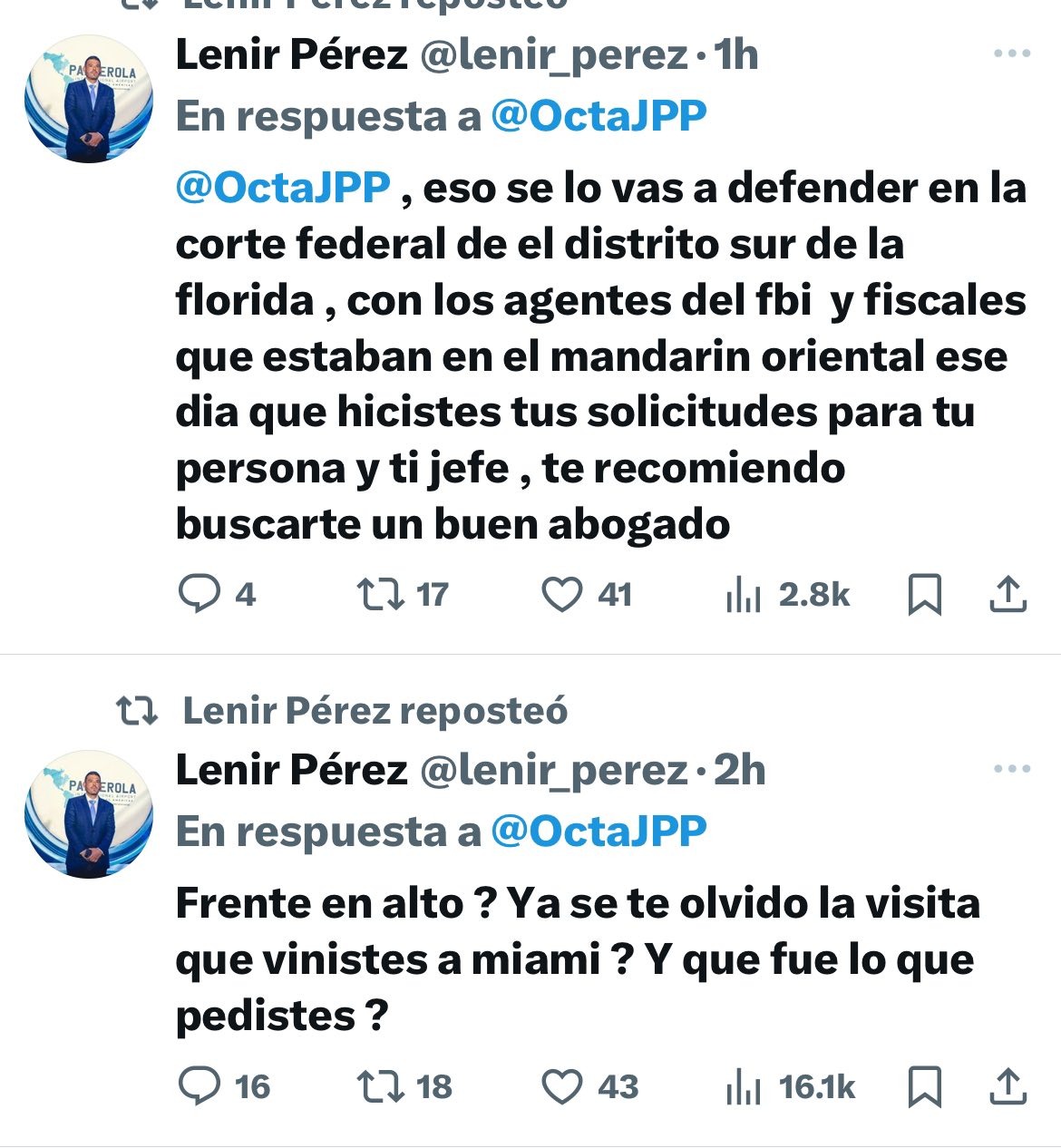View analytics for the 16.1k views tweet
1061x1148 pixels.
744,1086
